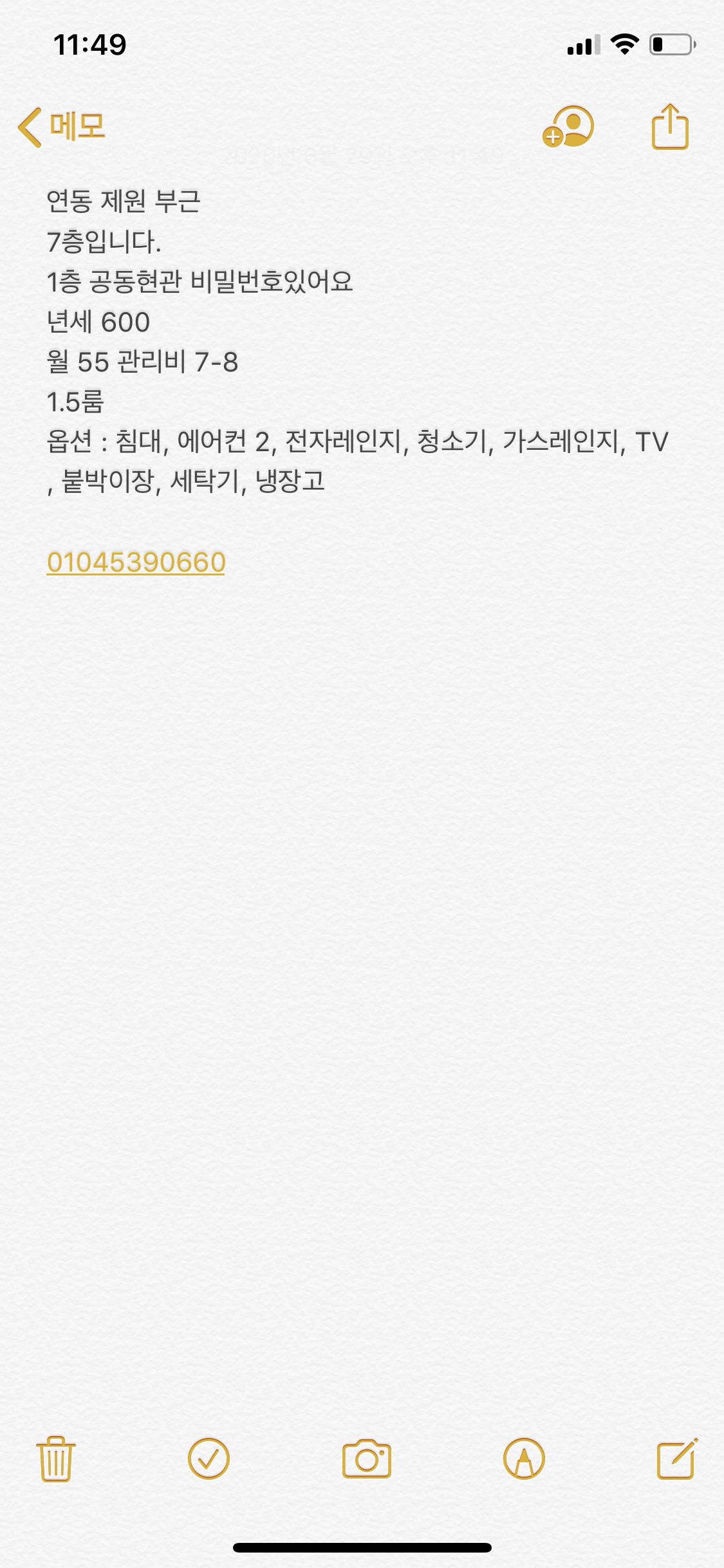Image resolution: width=724 pixels, height=1568 pixels.
Task: Go back to the 메모 list
Action: coord(62,127)
